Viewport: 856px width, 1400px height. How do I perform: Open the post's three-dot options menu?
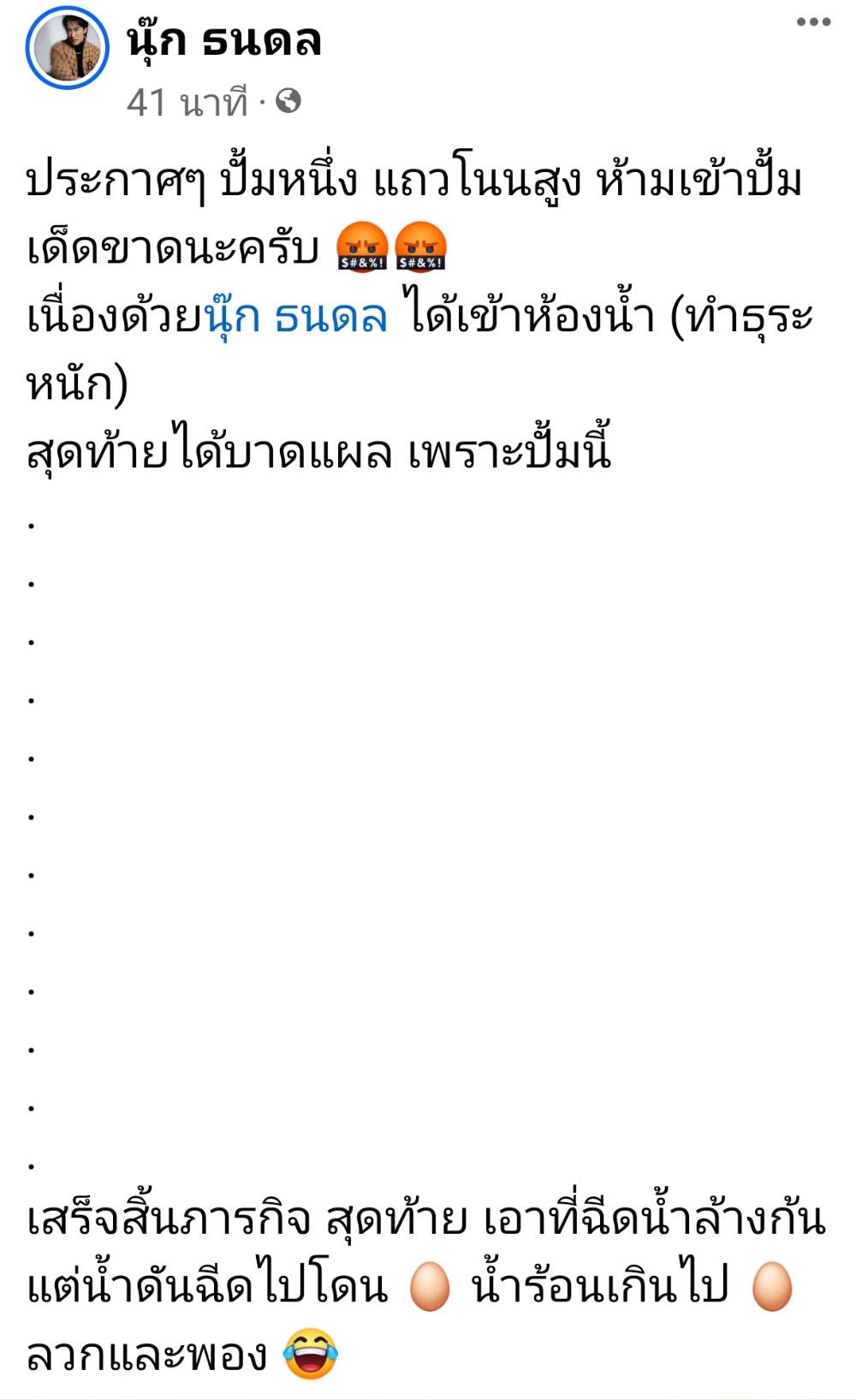813,22
